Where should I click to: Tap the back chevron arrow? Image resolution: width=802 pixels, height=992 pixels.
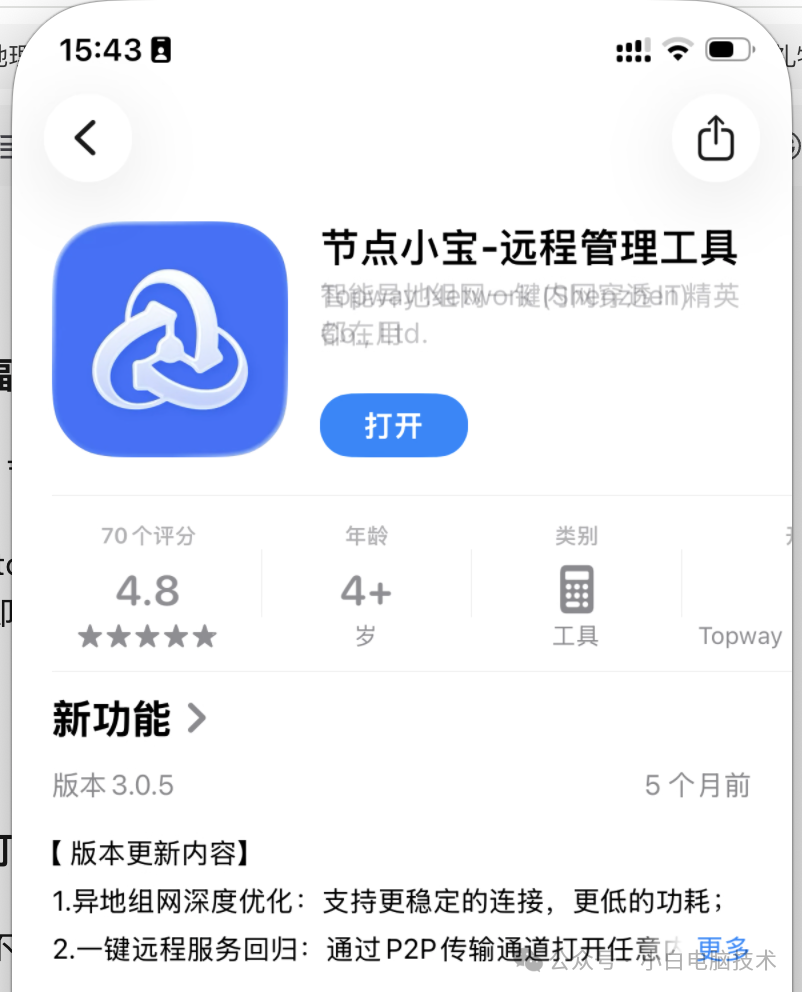click(x=88, y=139)
